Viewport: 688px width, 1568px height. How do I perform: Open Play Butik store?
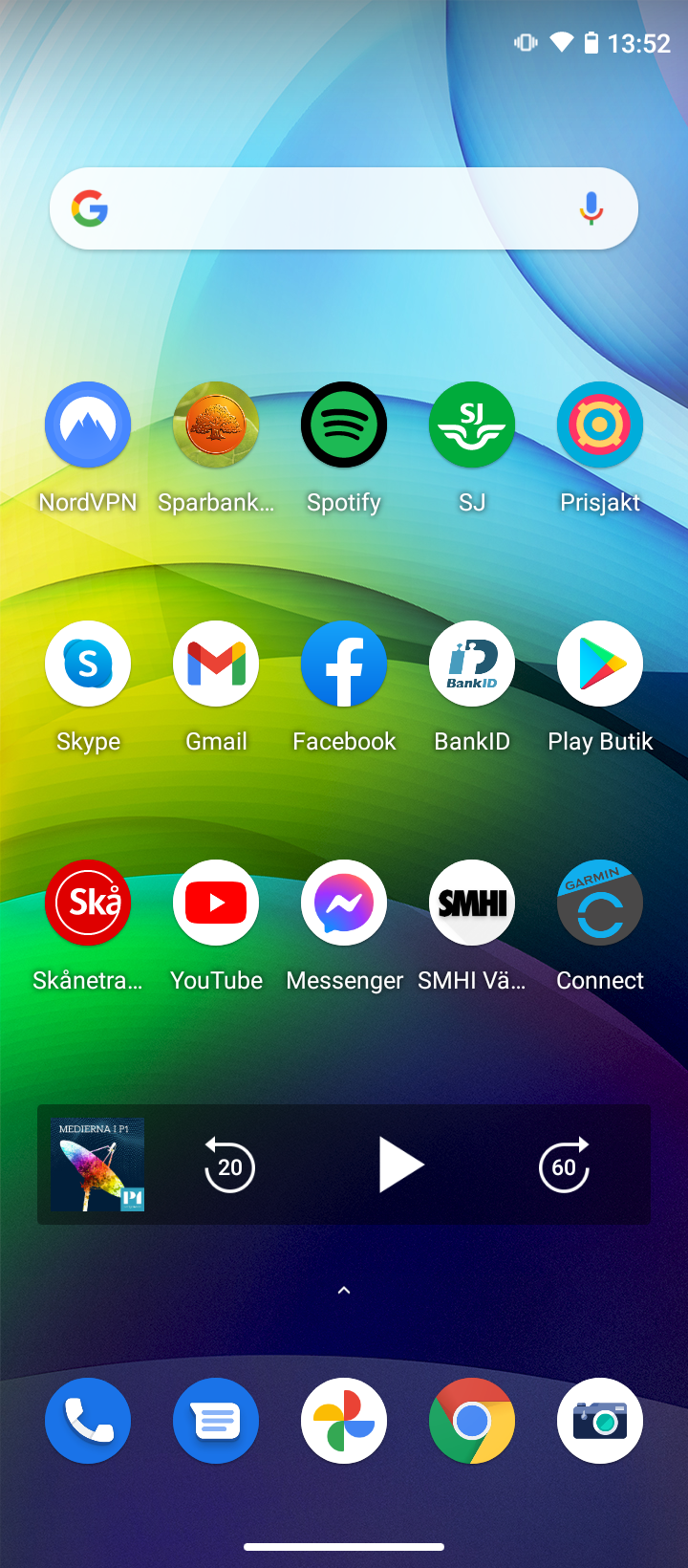click(x=600, y=664)
